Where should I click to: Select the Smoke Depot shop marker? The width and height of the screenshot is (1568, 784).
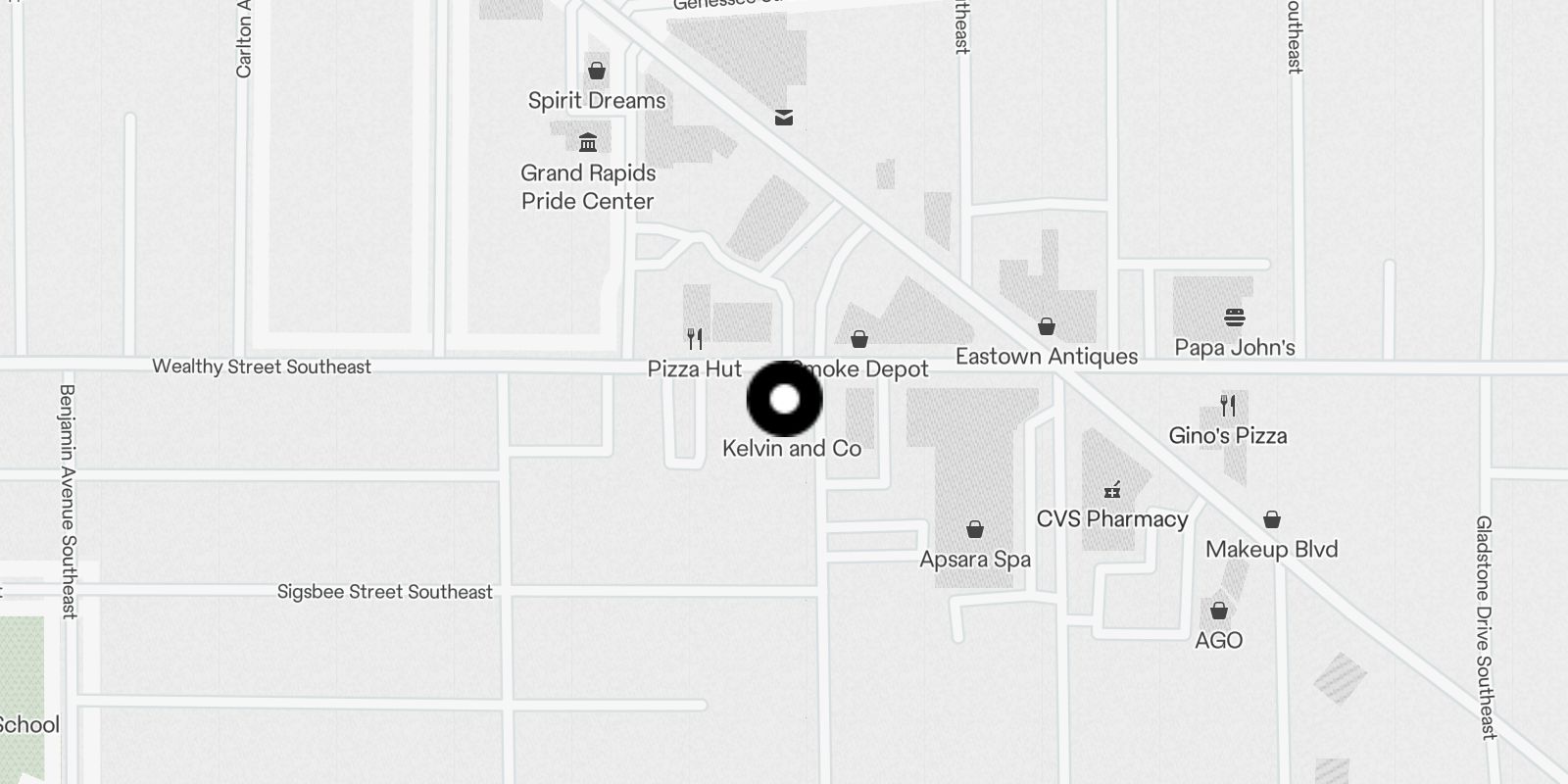[x=859, y=339]
